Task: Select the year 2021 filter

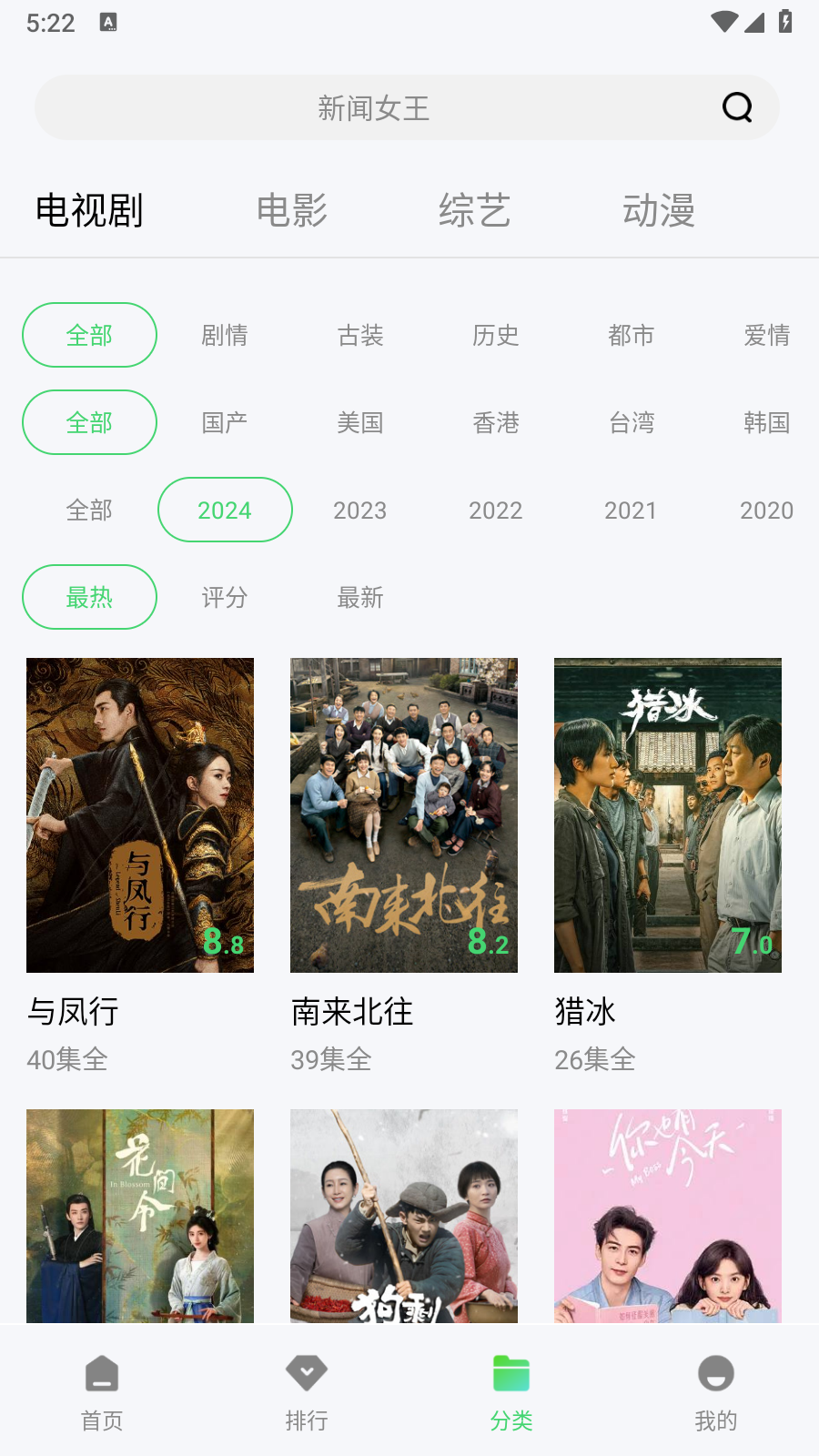Action: (631, 510)
